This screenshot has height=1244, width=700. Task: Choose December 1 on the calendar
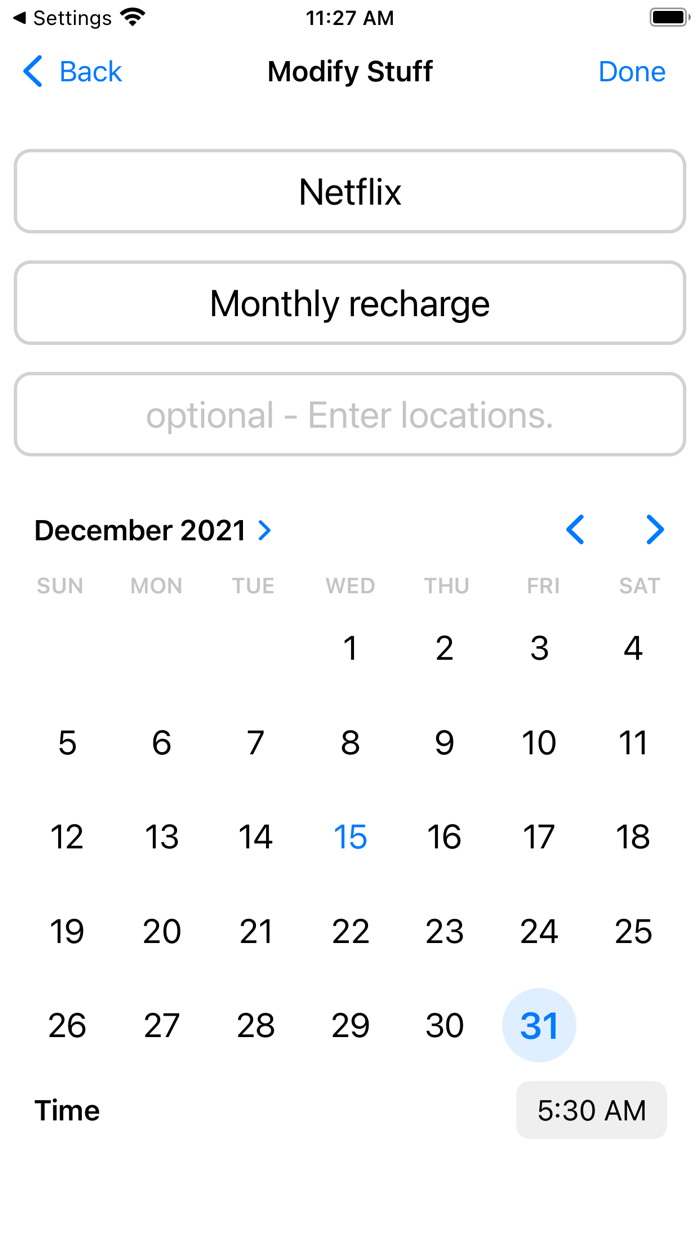pyautogui.click(x=350, y=648)
